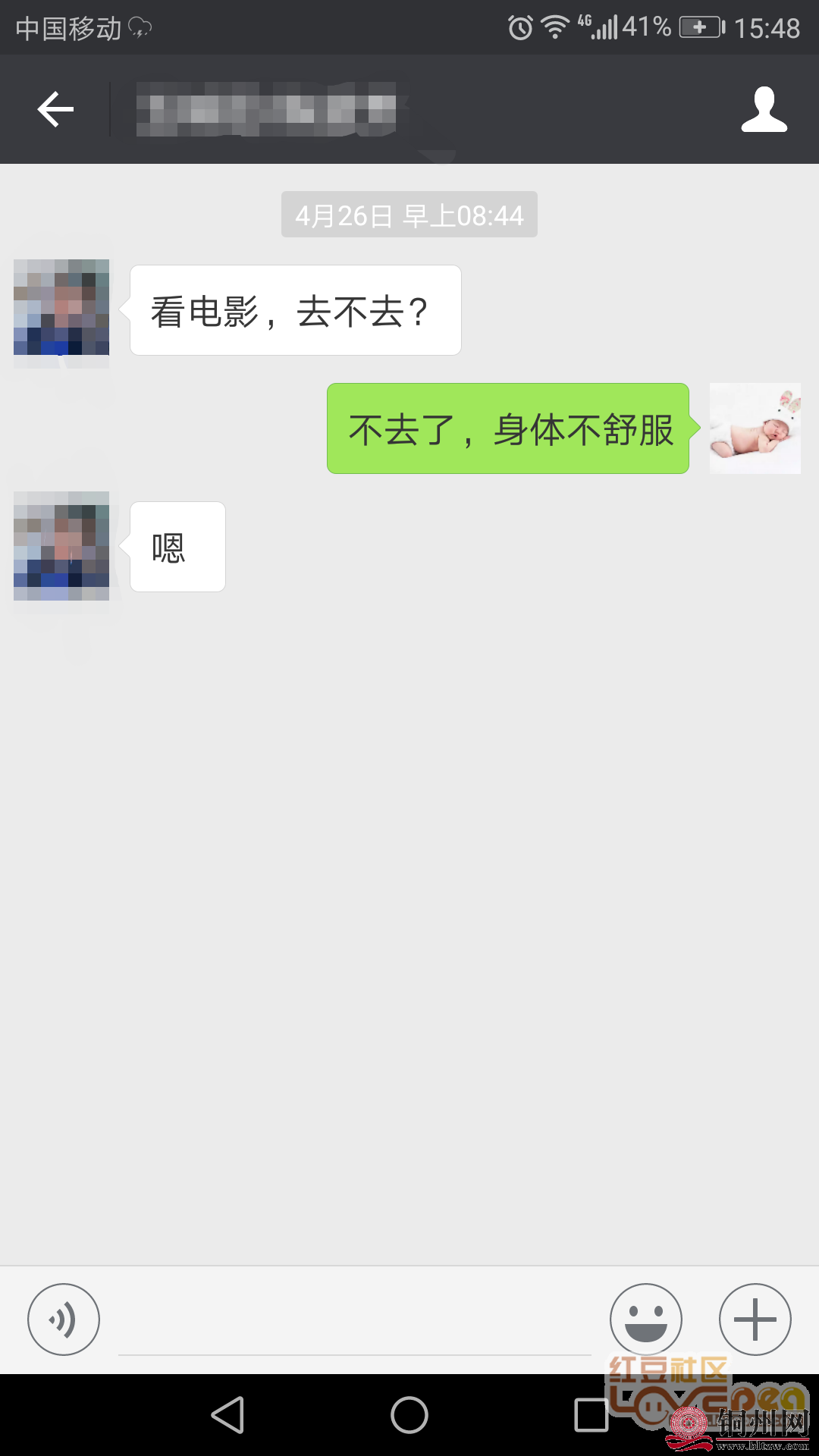Tap the system home button

tap(409, 1415)
